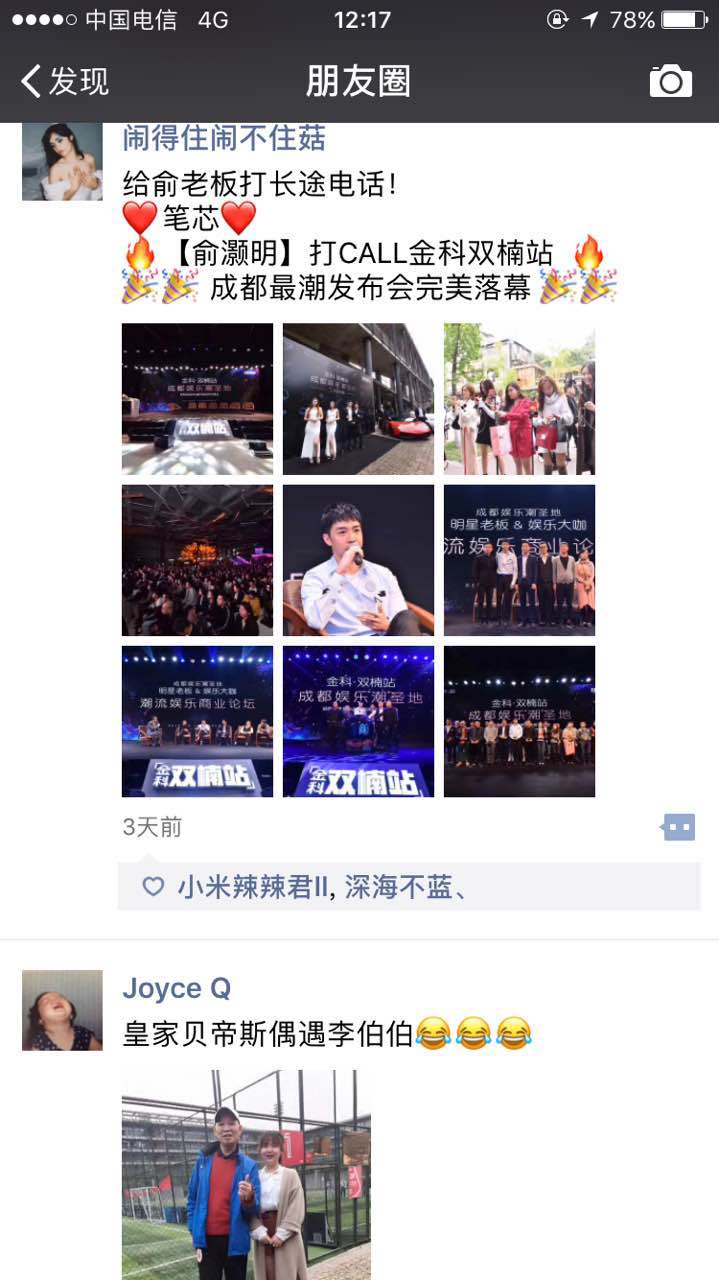
Task: Open the camera to post a moment
Action: (x=670, y=81)
